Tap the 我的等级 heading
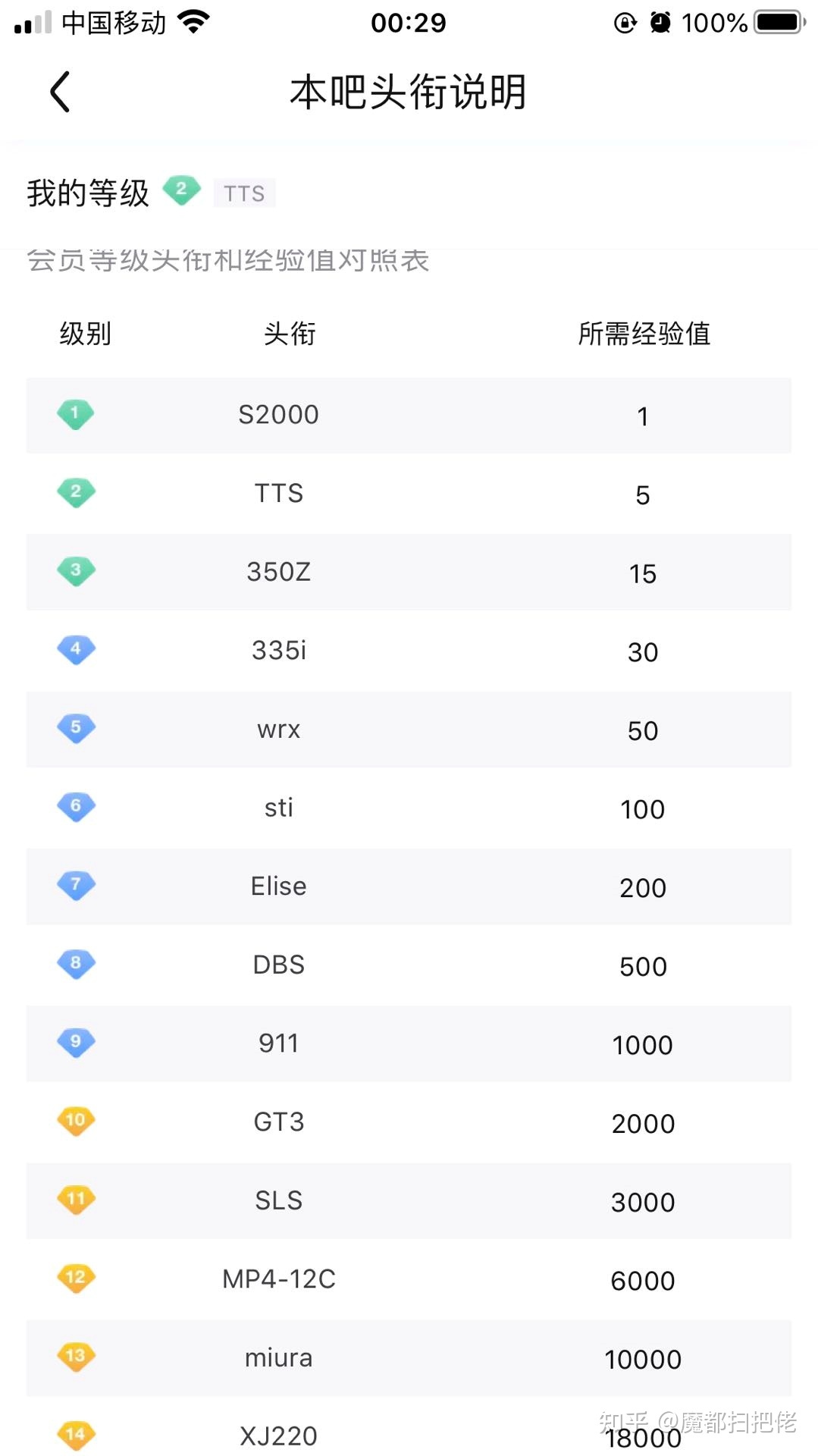Viewport: 818px width, 1456px height. [87, 191]
